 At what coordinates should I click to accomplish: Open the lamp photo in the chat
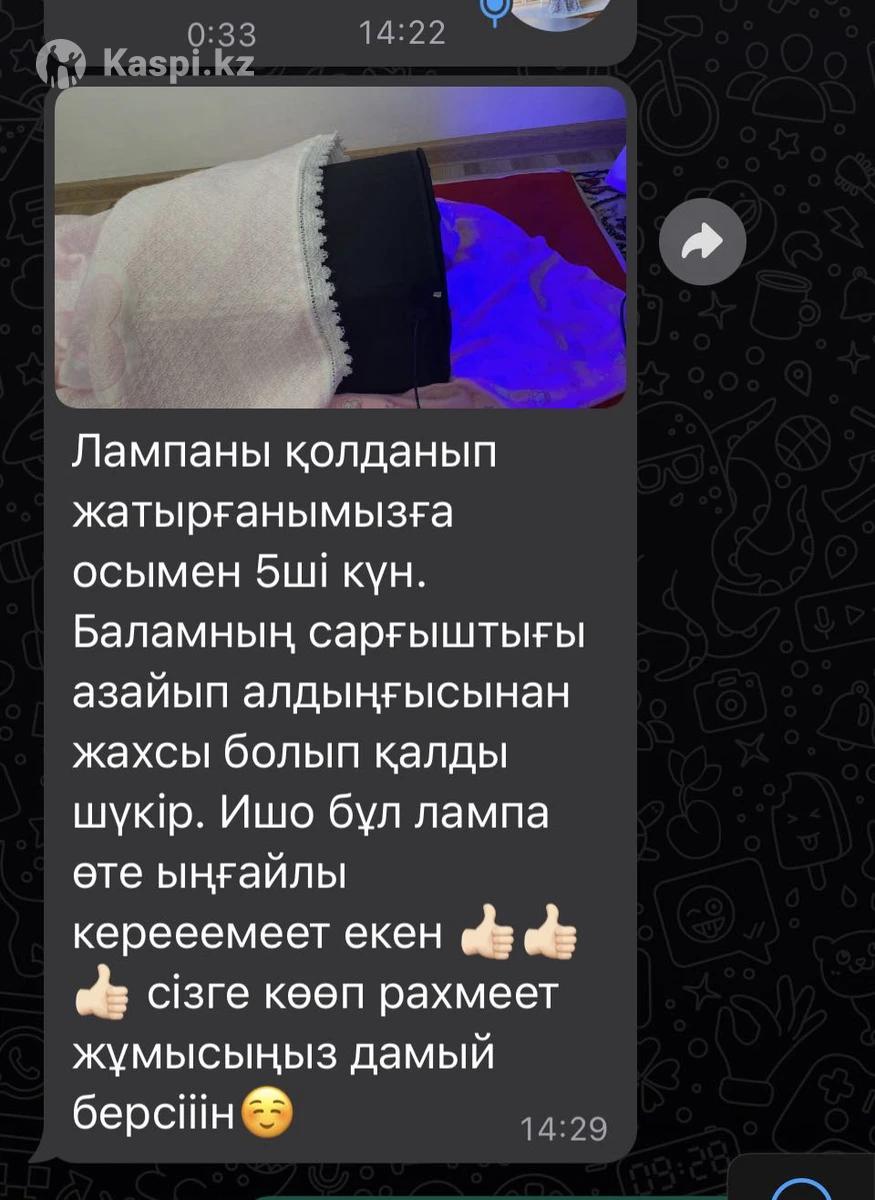340,248
